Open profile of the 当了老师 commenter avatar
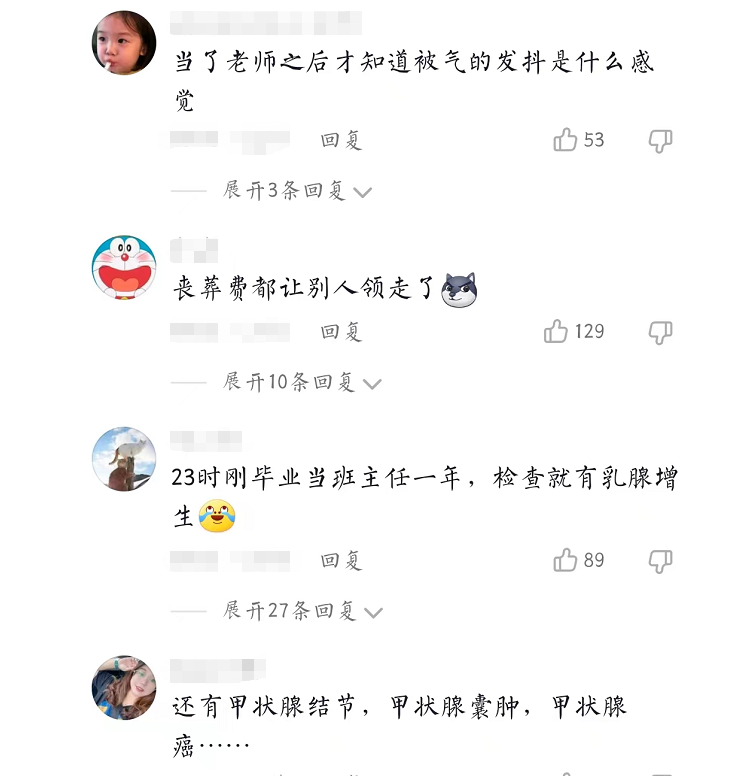Screen dimensions: 753x776 [124, 43]
